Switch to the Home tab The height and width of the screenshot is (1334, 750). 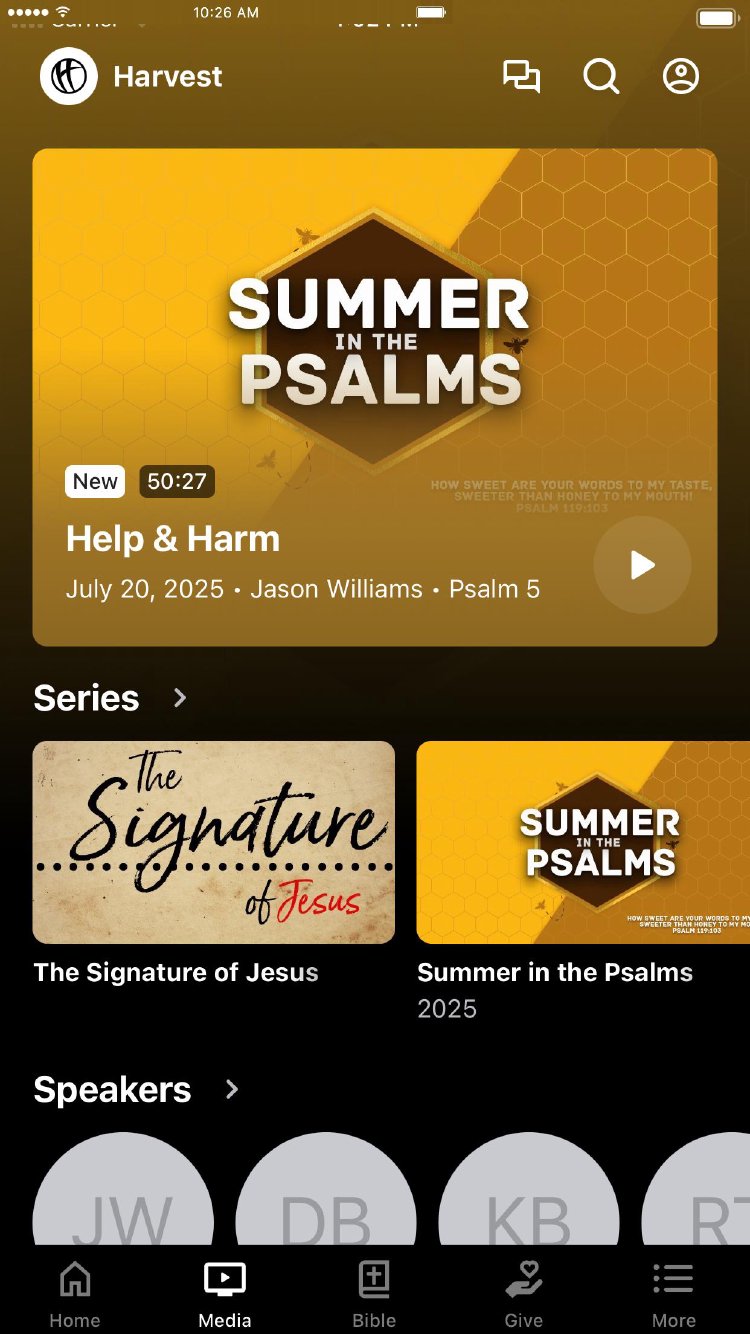pyautogui.click(x=75, y=1294)
